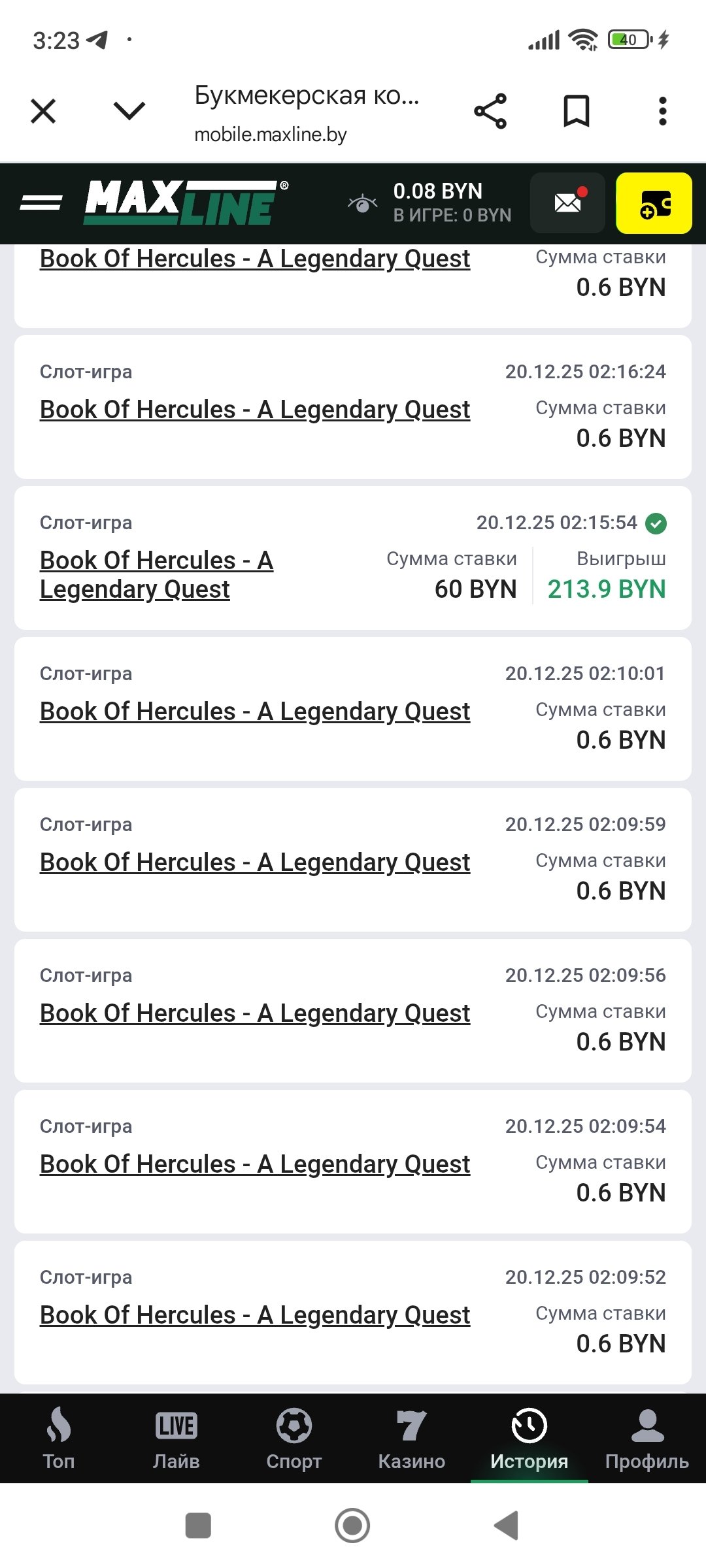
Task: Open Book Of Hercules bet from 02:16:24
Action: (x=255, y=410)
